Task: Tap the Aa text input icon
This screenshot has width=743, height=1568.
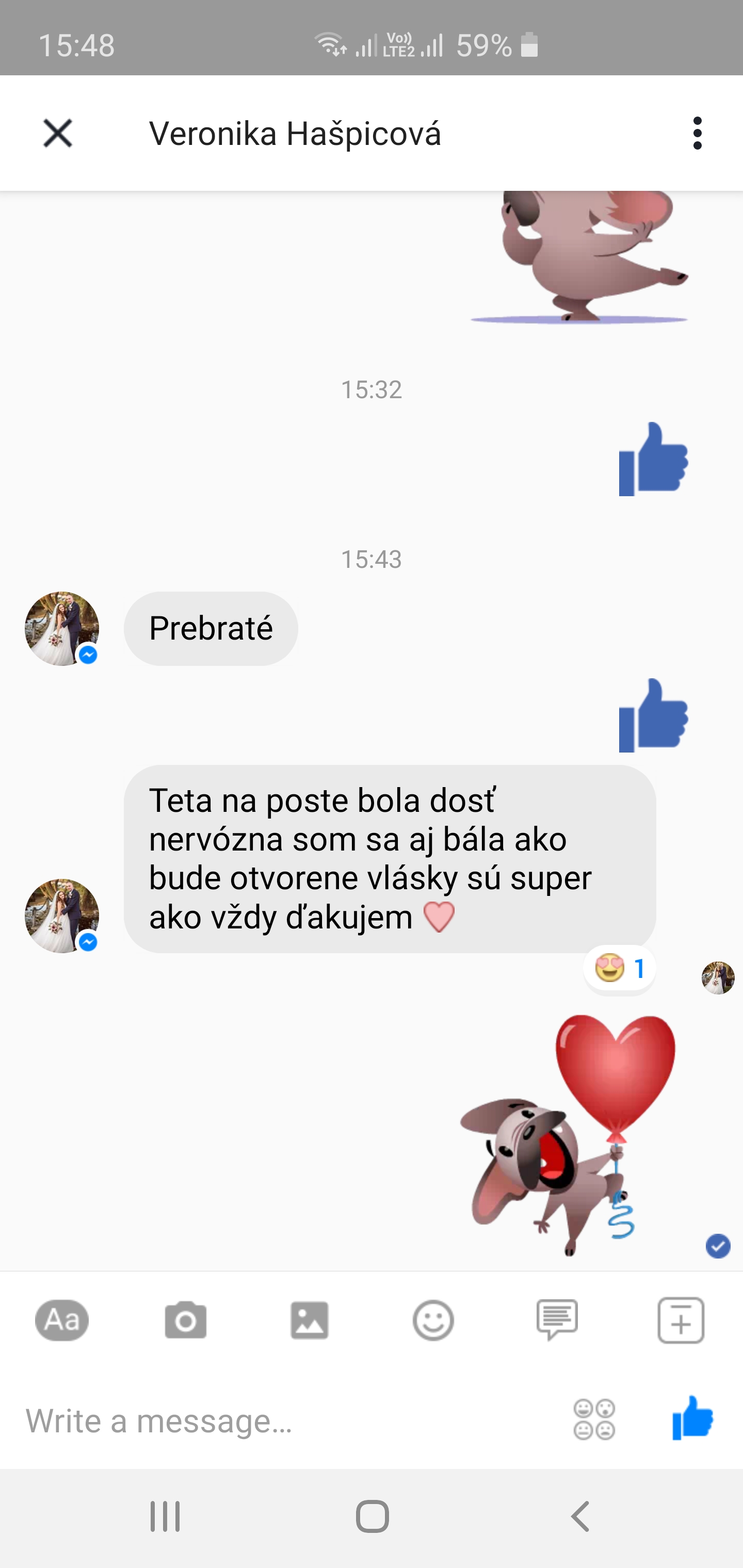Action: click(x=62, y=1320)
